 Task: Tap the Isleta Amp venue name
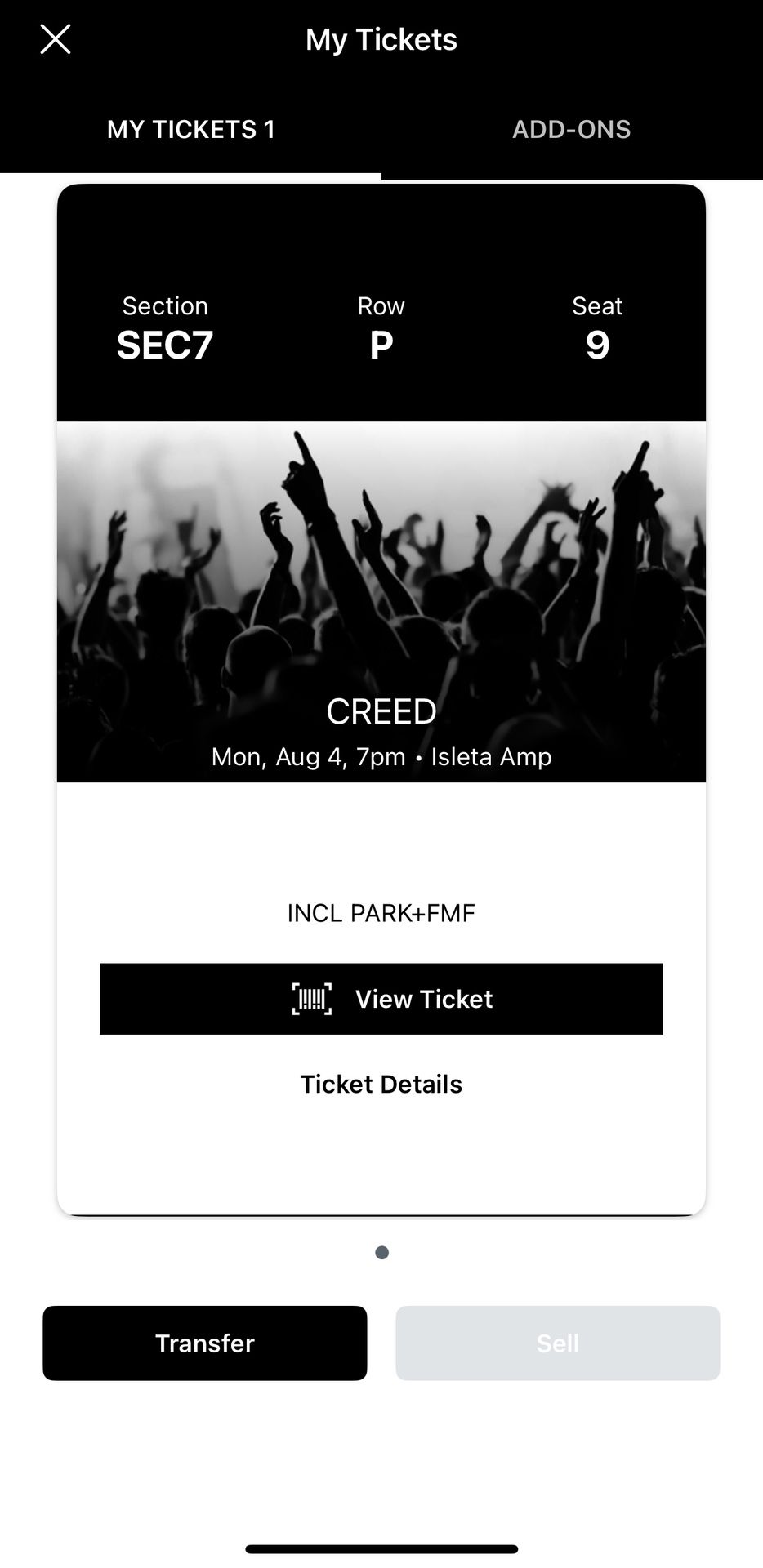coord(489,756)
